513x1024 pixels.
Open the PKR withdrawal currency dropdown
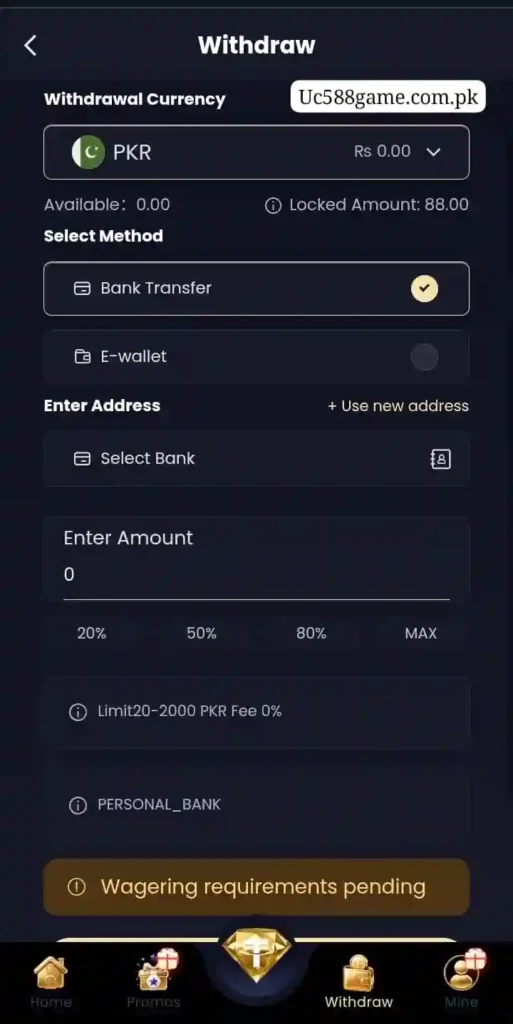tap(256, 152)
